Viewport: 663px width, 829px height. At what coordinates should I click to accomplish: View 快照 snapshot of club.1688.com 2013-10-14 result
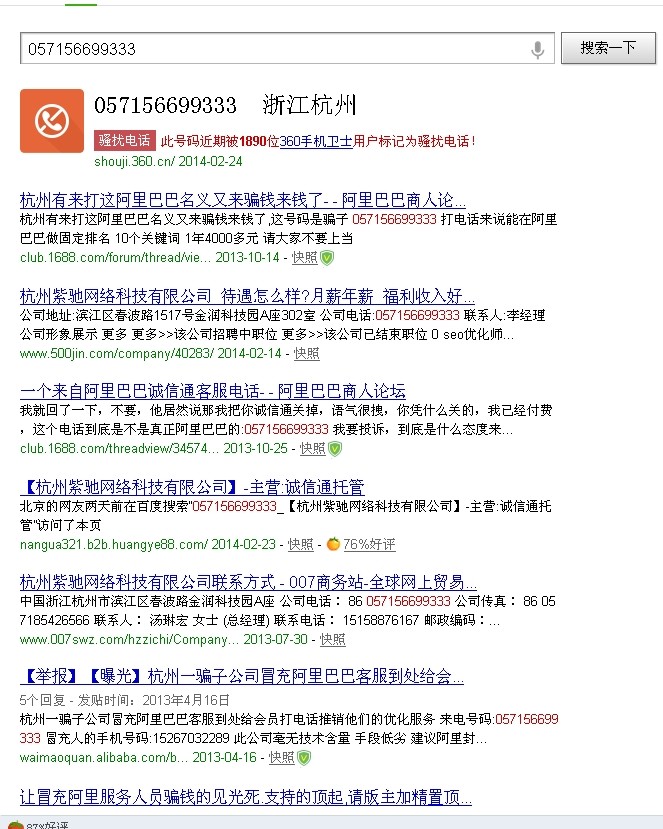coord(305,258)
